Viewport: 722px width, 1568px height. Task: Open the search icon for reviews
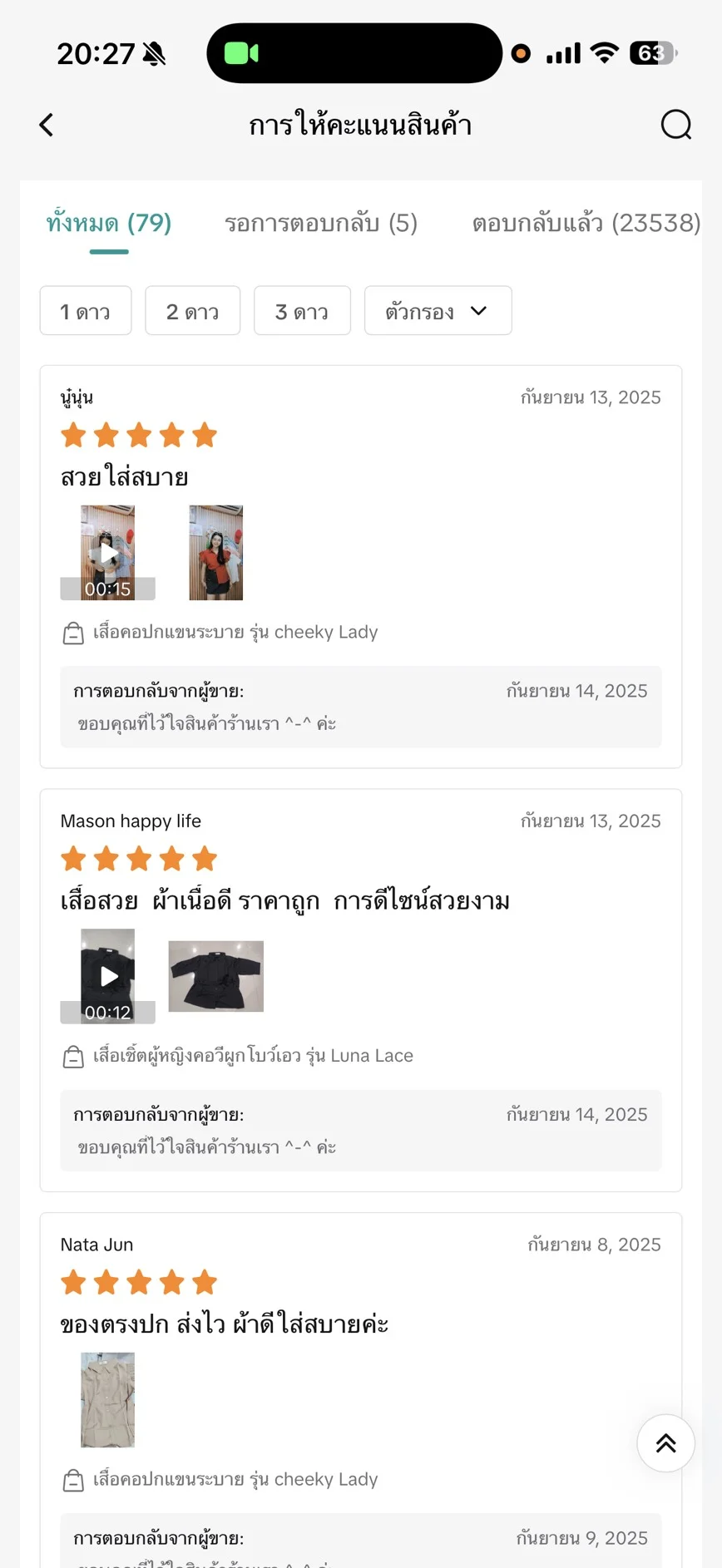675,125
